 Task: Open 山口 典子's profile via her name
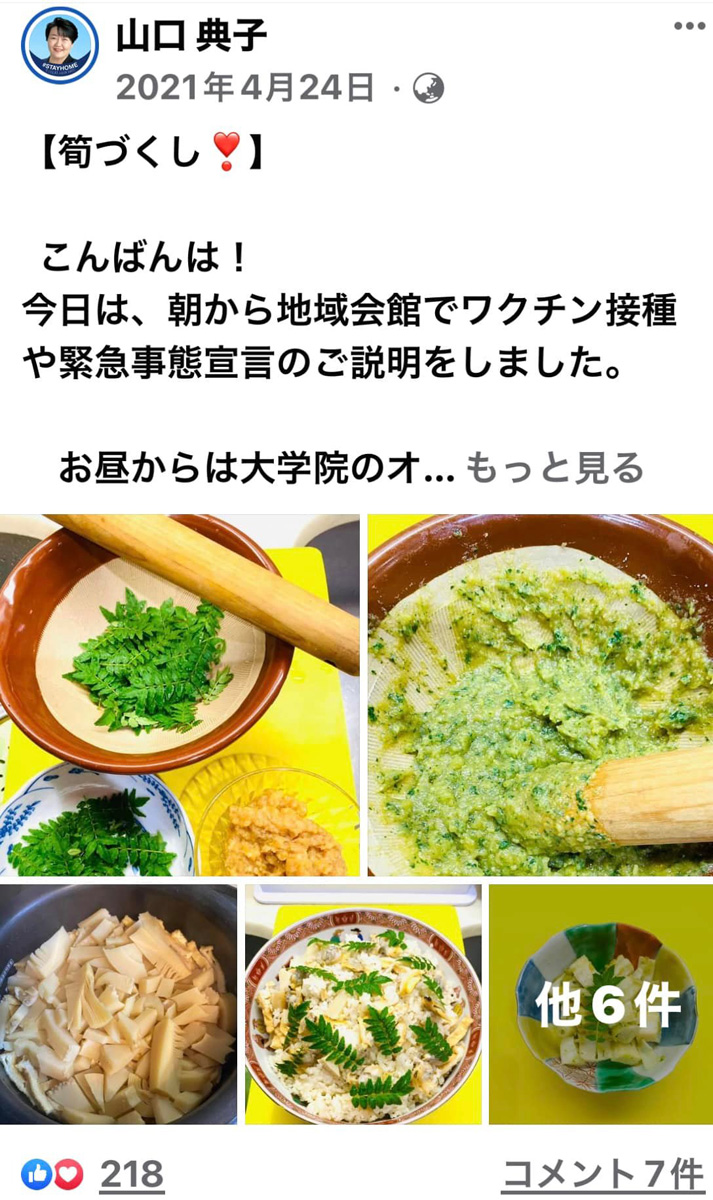point(191,36)
